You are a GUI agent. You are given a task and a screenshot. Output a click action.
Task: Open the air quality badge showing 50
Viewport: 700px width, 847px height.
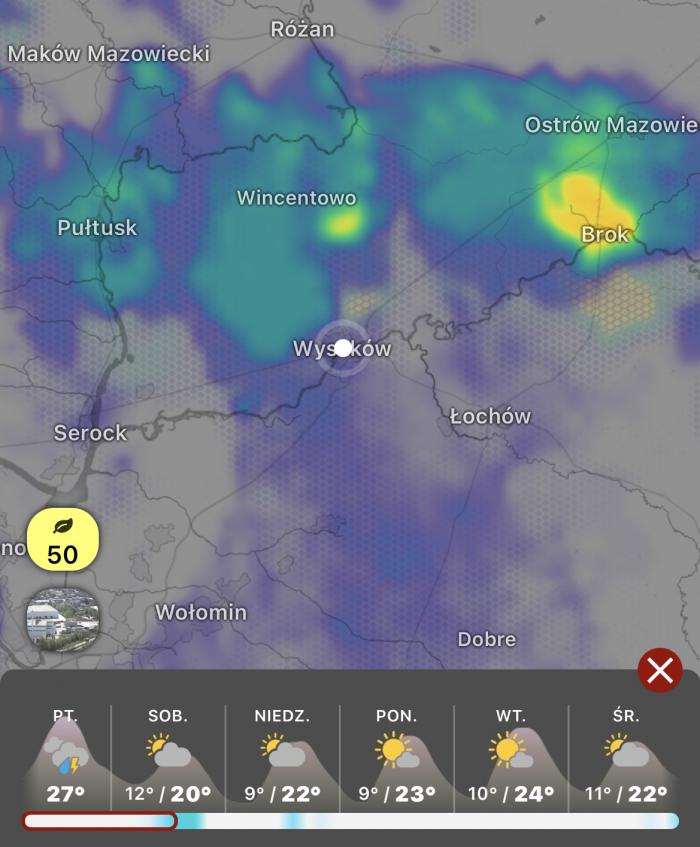tap(63, 540)
